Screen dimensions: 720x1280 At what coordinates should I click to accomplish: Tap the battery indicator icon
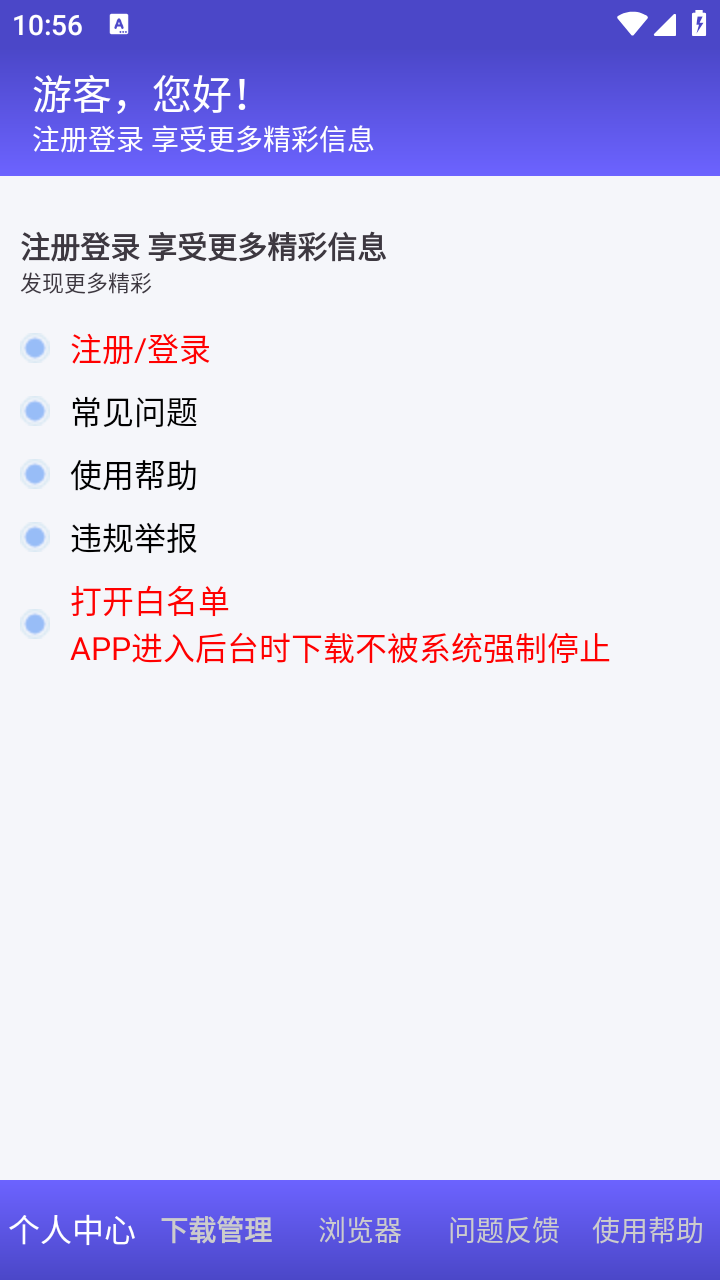tap(700, 22)
